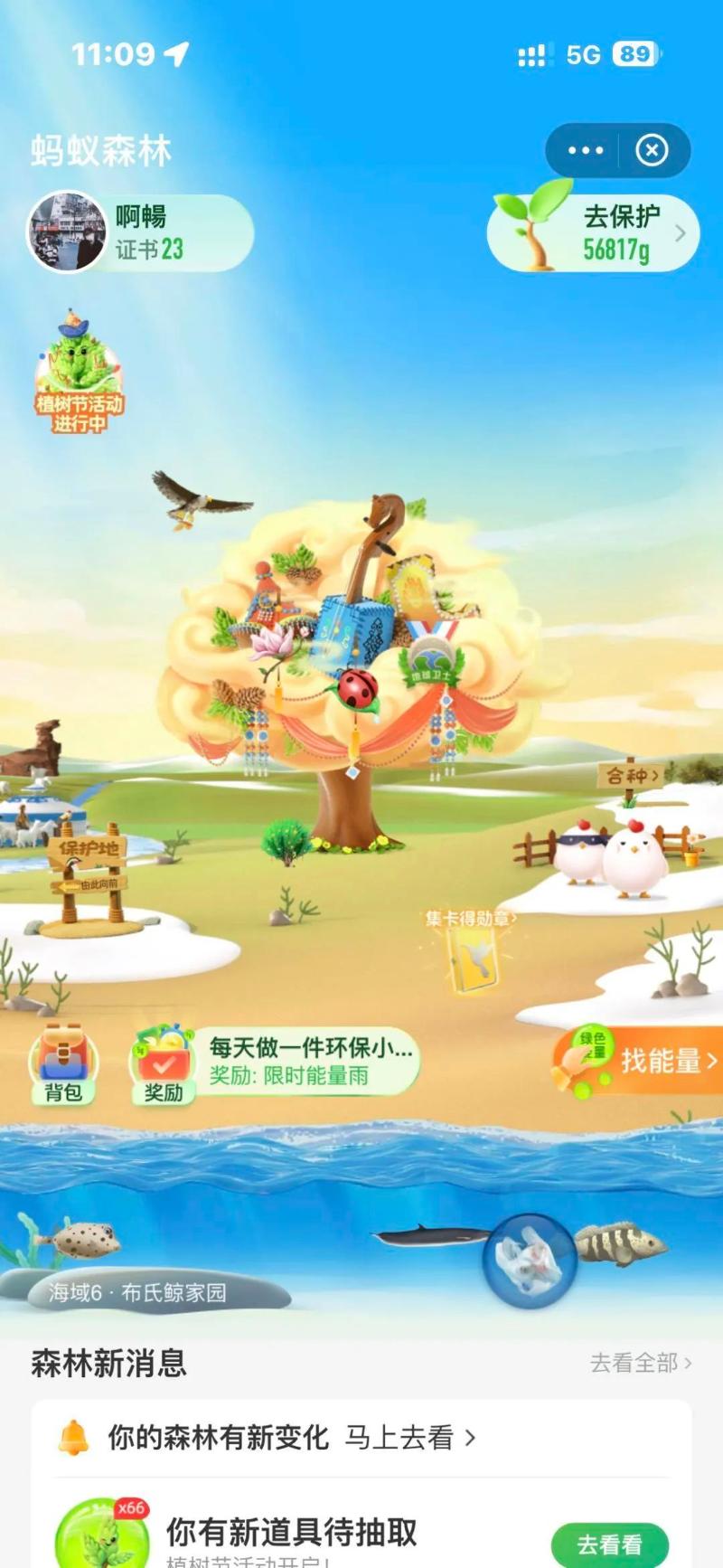Open the 植树节活动 event icon
The height and width of the screenshot is (1568, 723).
click(79, 373)
